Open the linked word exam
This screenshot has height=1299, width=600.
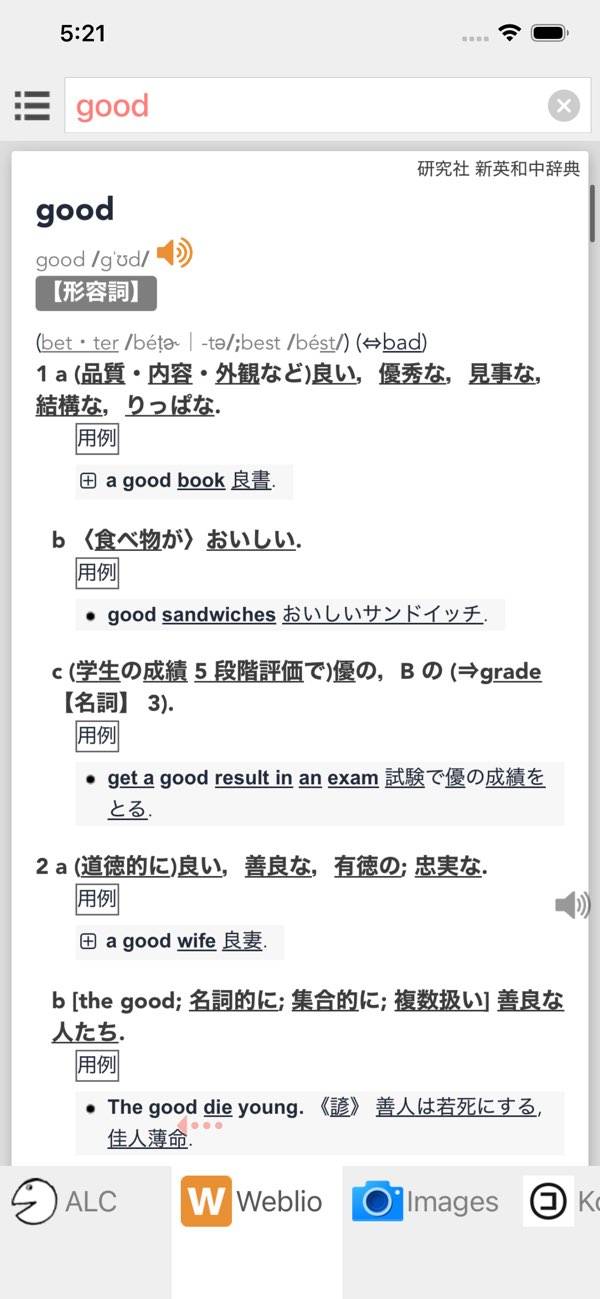pyautogui.click(x=353, y=778)
